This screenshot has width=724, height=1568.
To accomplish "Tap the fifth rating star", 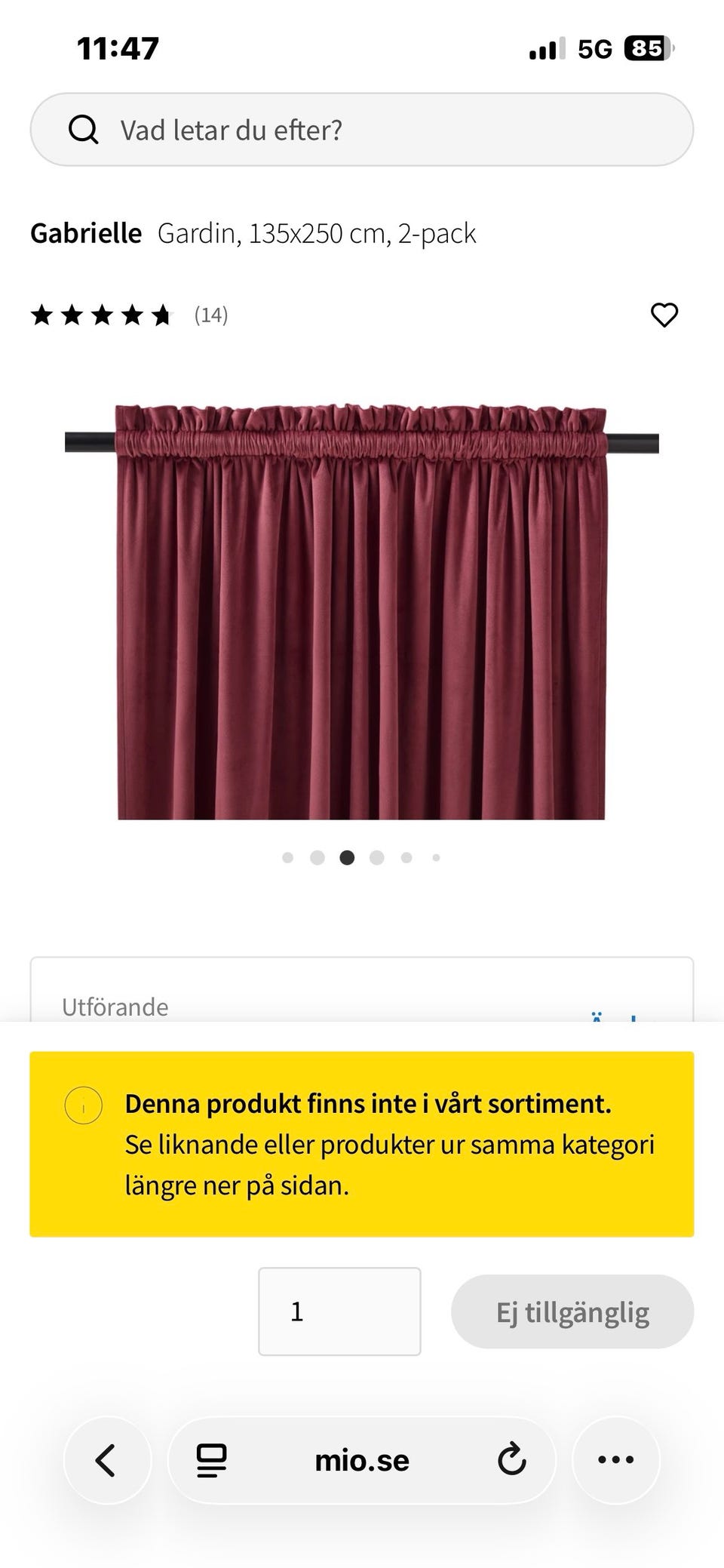I will coord(161,315).
